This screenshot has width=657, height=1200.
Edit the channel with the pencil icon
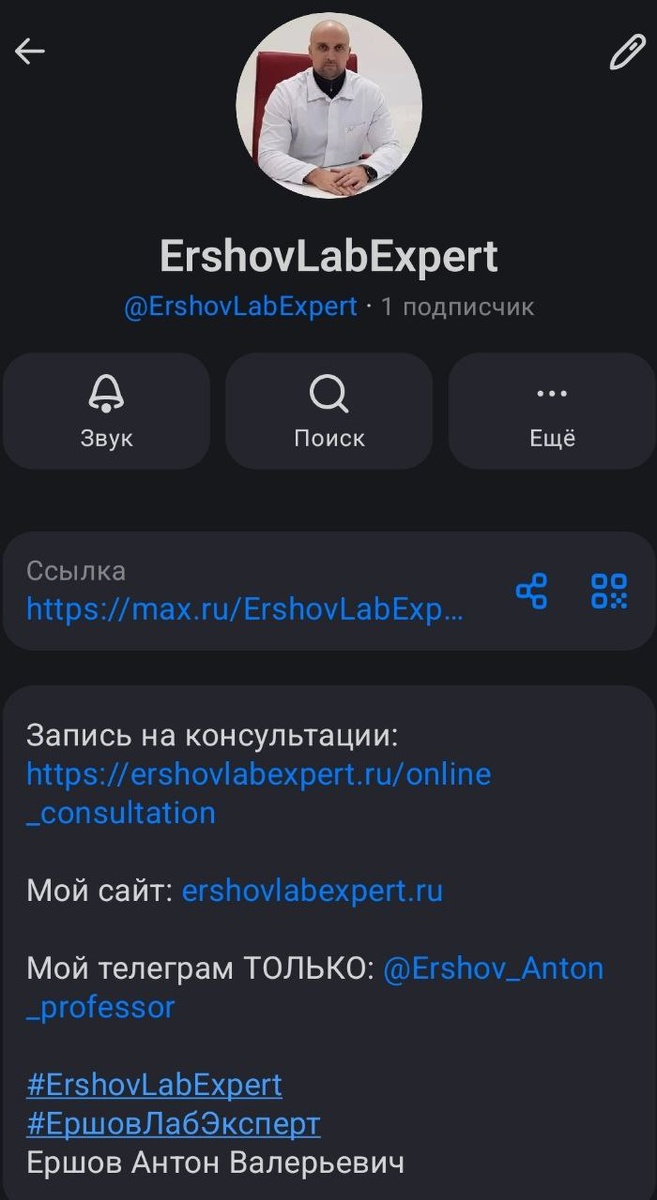[627, 52]
